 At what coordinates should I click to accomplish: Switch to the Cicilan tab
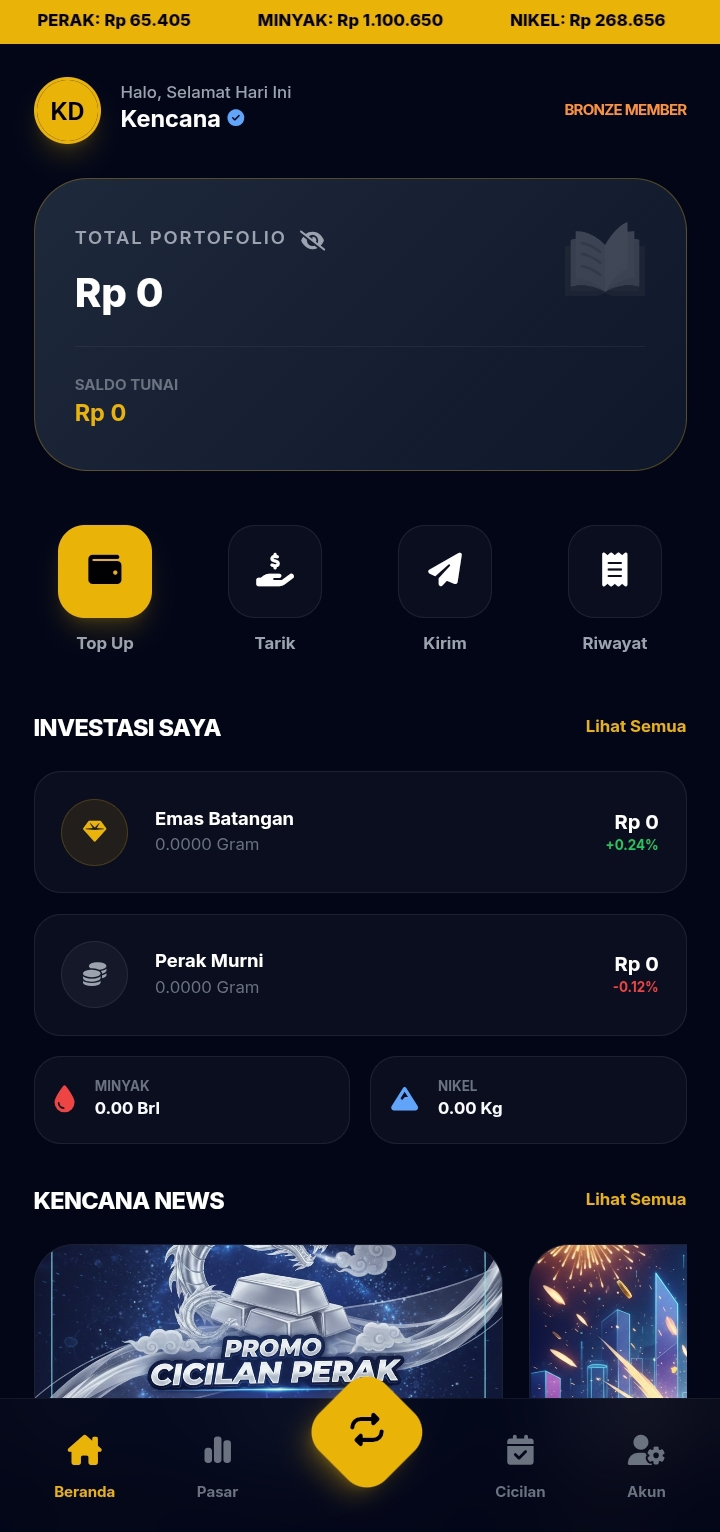[x=520, y=1466]
